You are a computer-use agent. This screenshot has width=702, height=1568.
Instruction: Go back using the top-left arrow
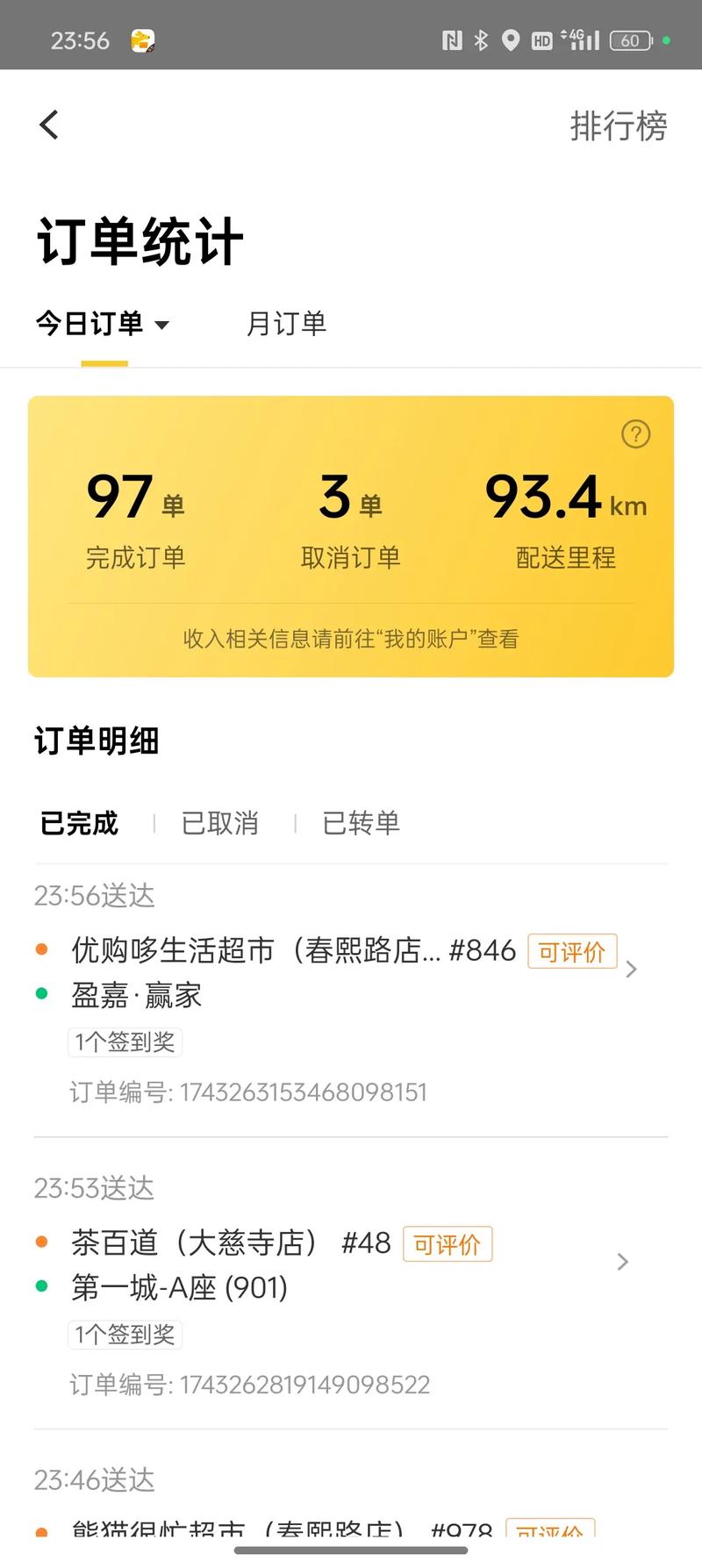click(x=49, y=125)
